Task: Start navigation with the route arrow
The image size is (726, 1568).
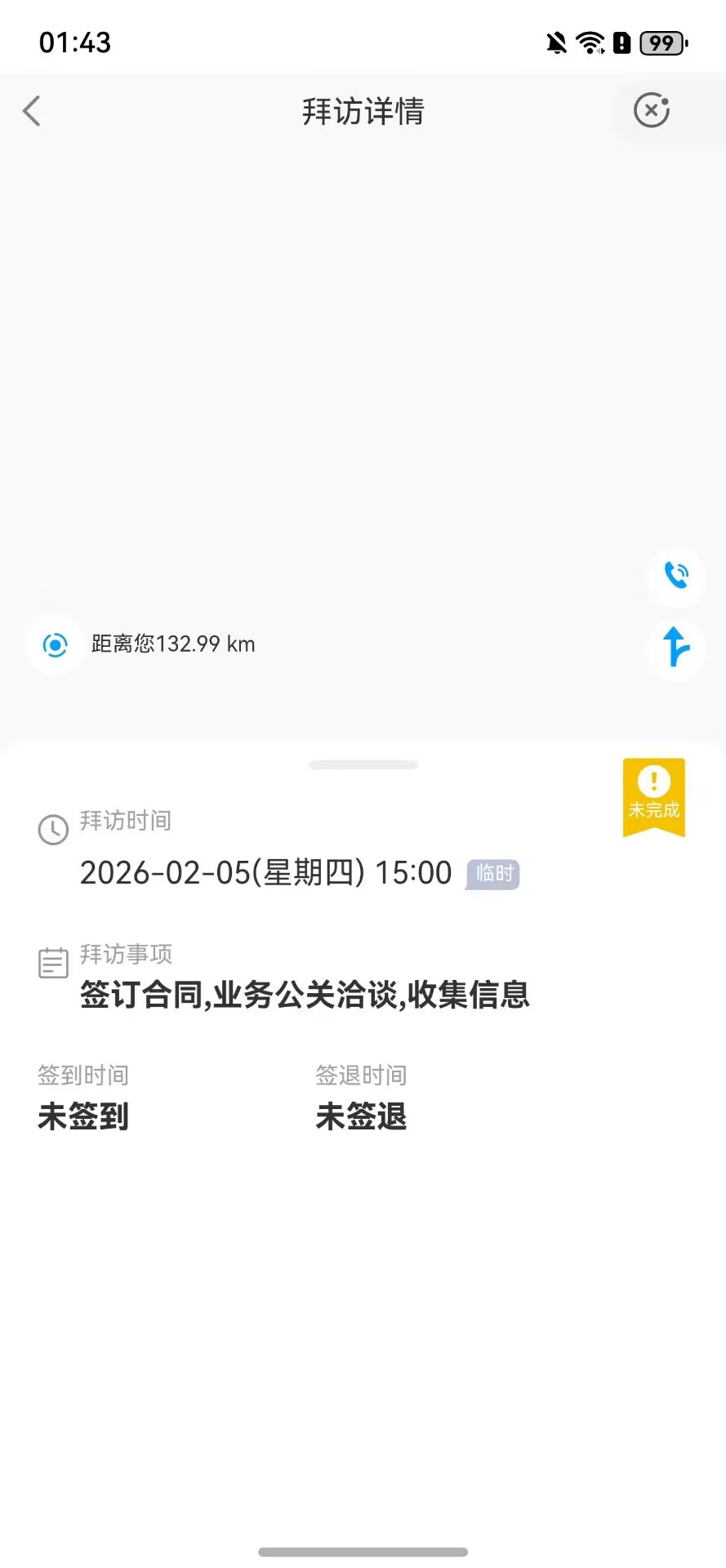Action: tap(676, 647)
